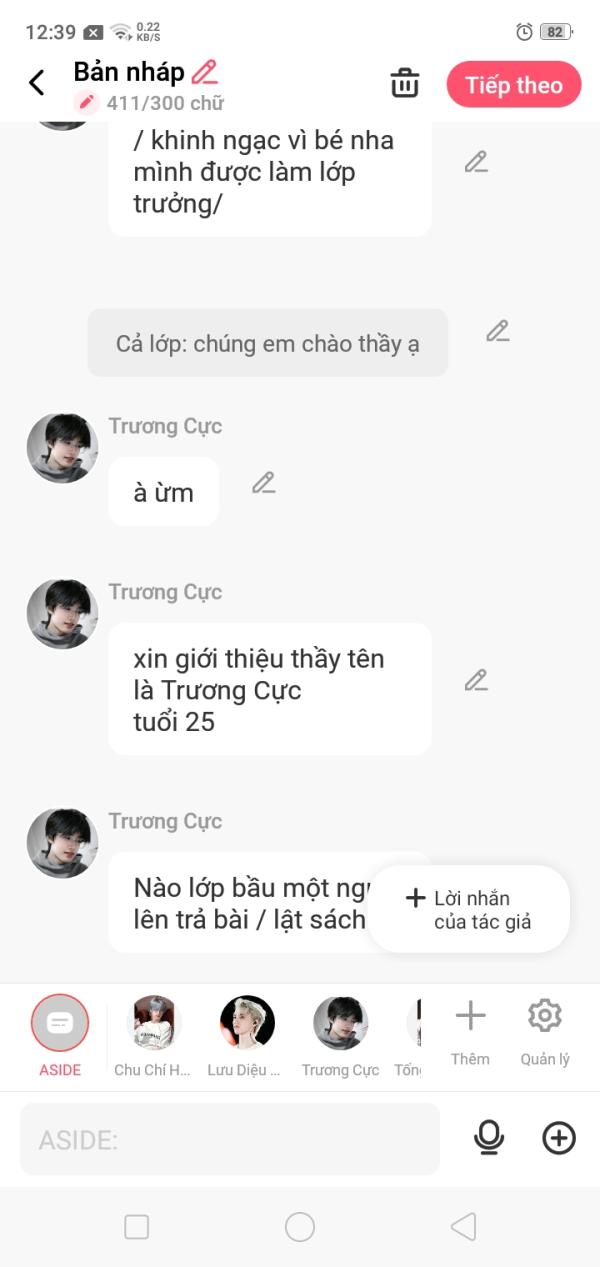The height and width of the screenshot is (1267, 600).
Task: Go back from the Bản nháp draft
Action: point(37,83)
